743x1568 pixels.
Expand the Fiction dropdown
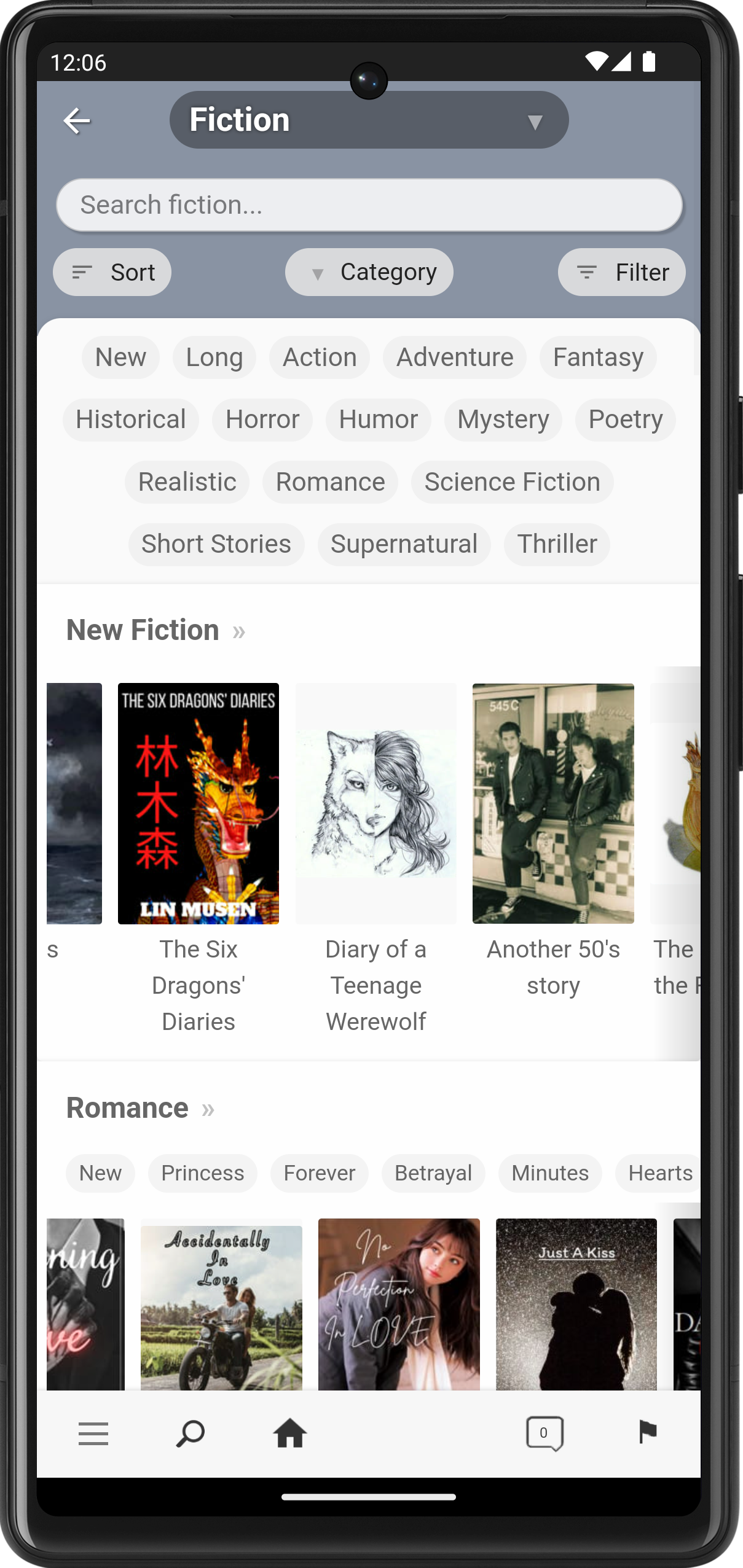coord(369,120)
